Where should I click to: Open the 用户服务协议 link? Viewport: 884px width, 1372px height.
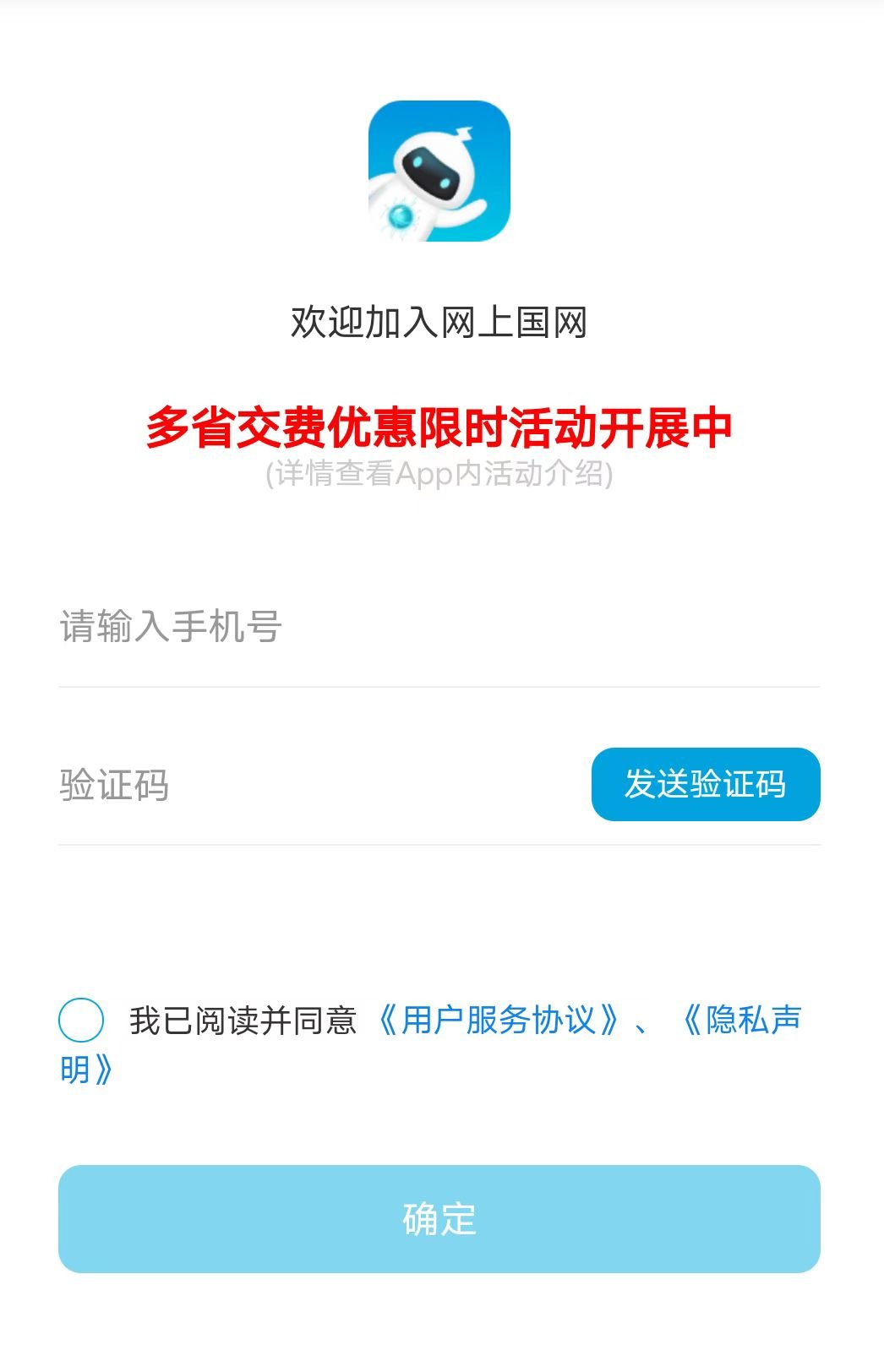(498, 1021)
